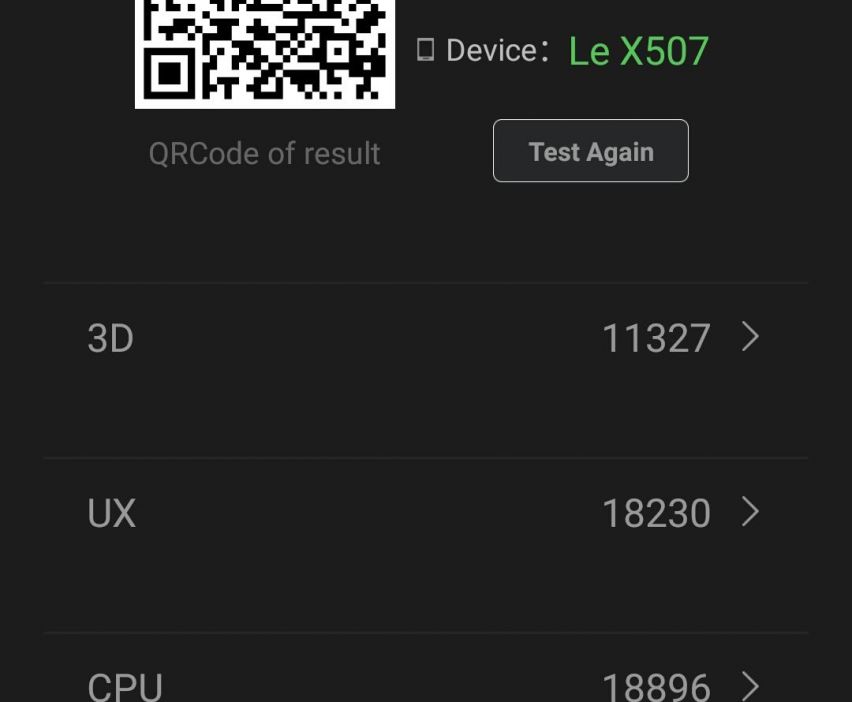
Task: View the UX score breakdown
Action: pos(750,513)
